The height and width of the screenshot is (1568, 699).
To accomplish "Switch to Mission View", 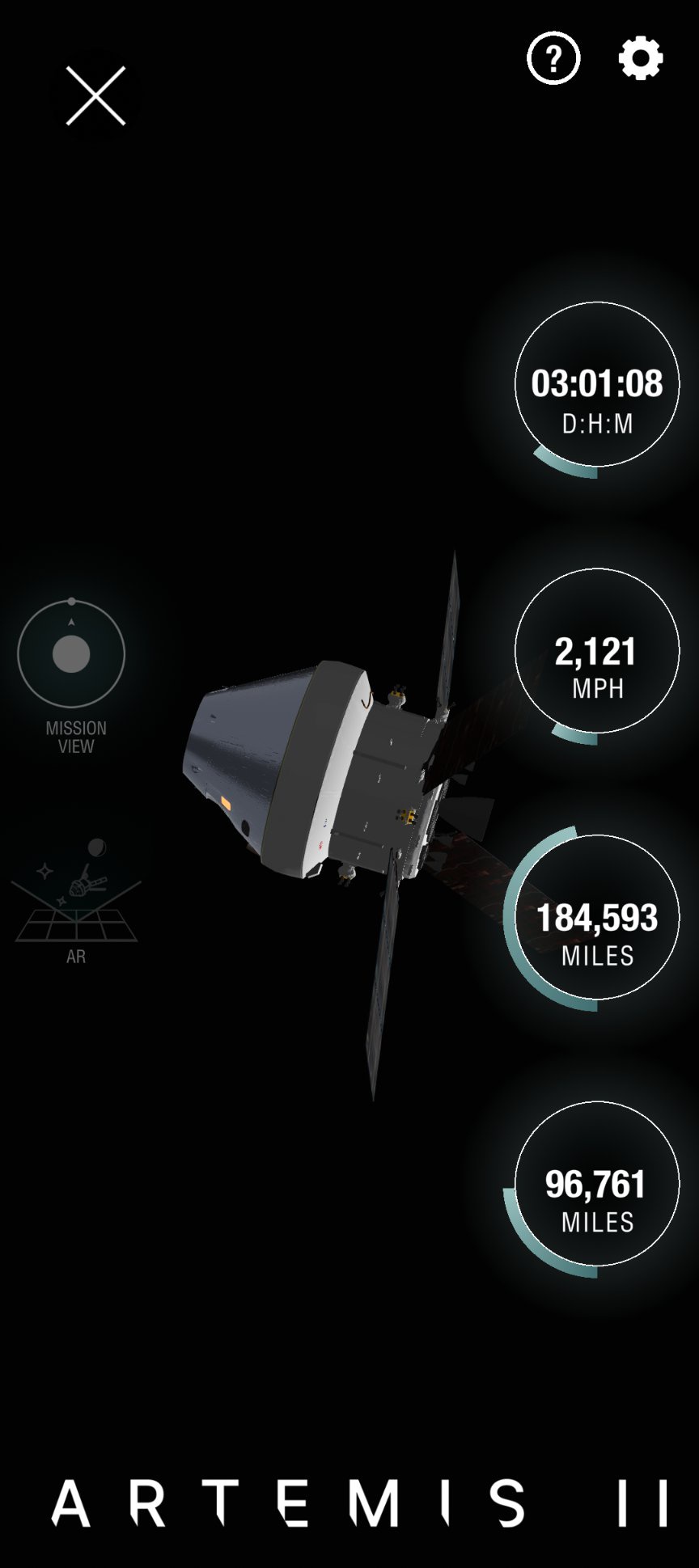I will coord(71,653).
